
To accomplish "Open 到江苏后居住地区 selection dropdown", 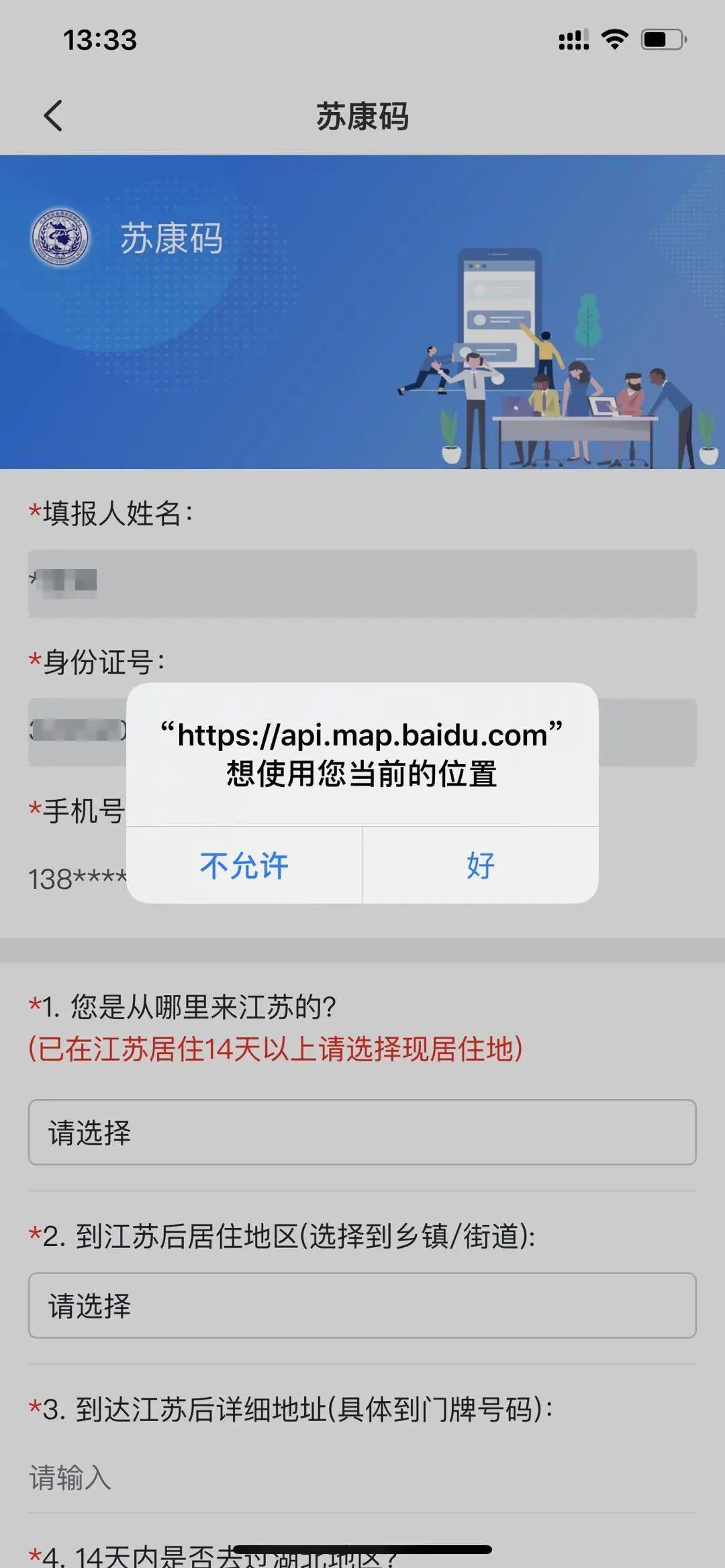I will coord(362,1306).
